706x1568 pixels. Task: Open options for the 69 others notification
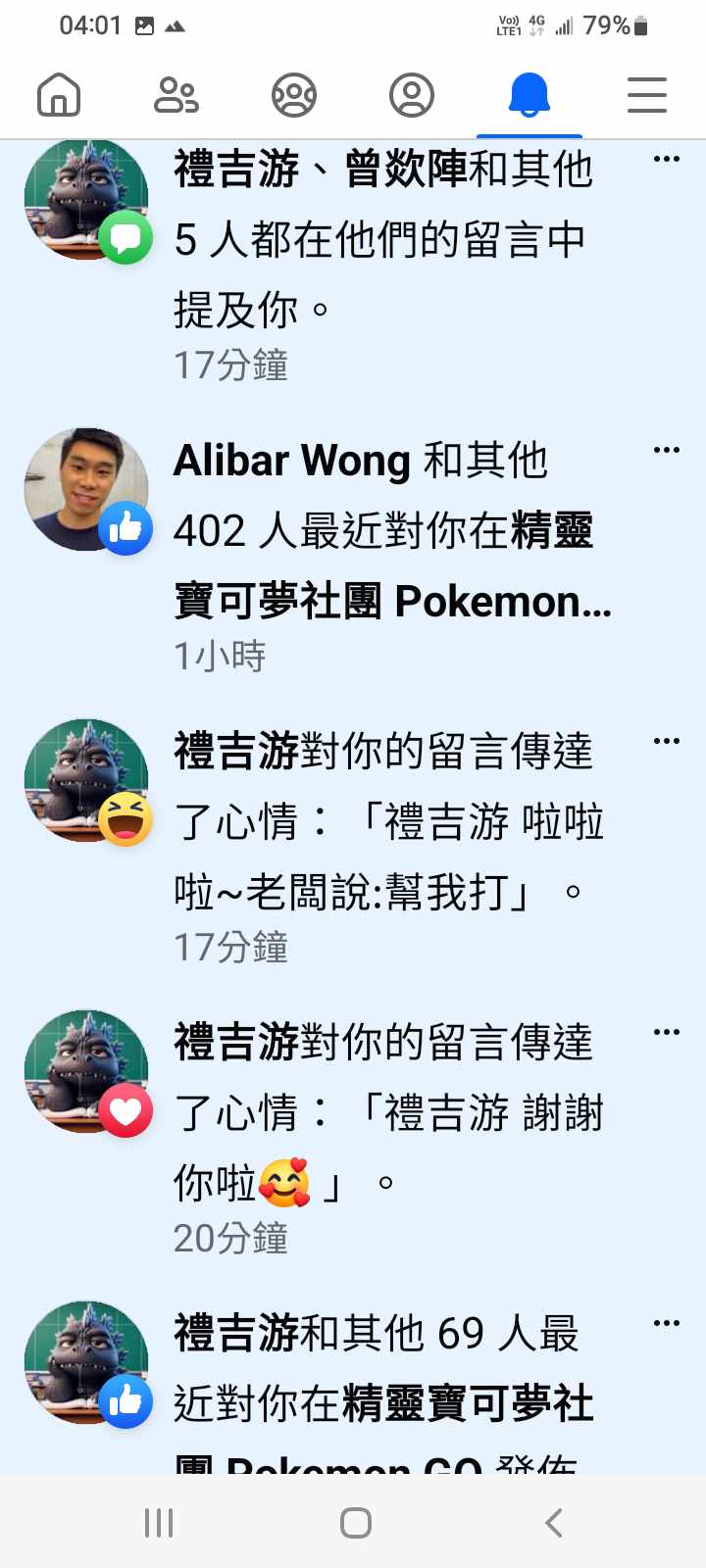tap(667, 1323)
